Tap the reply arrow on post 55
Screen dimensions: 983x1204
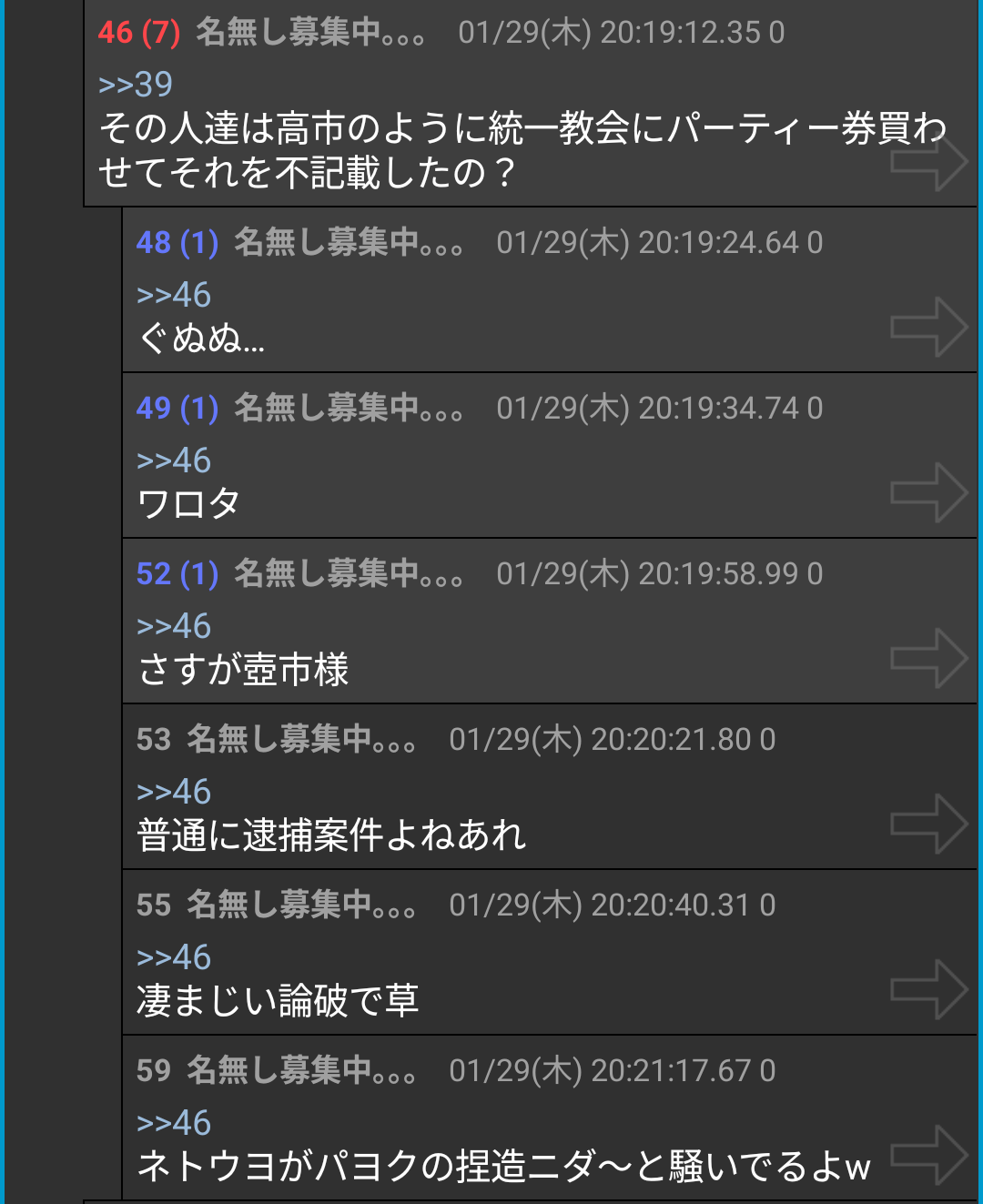[928, 989]
